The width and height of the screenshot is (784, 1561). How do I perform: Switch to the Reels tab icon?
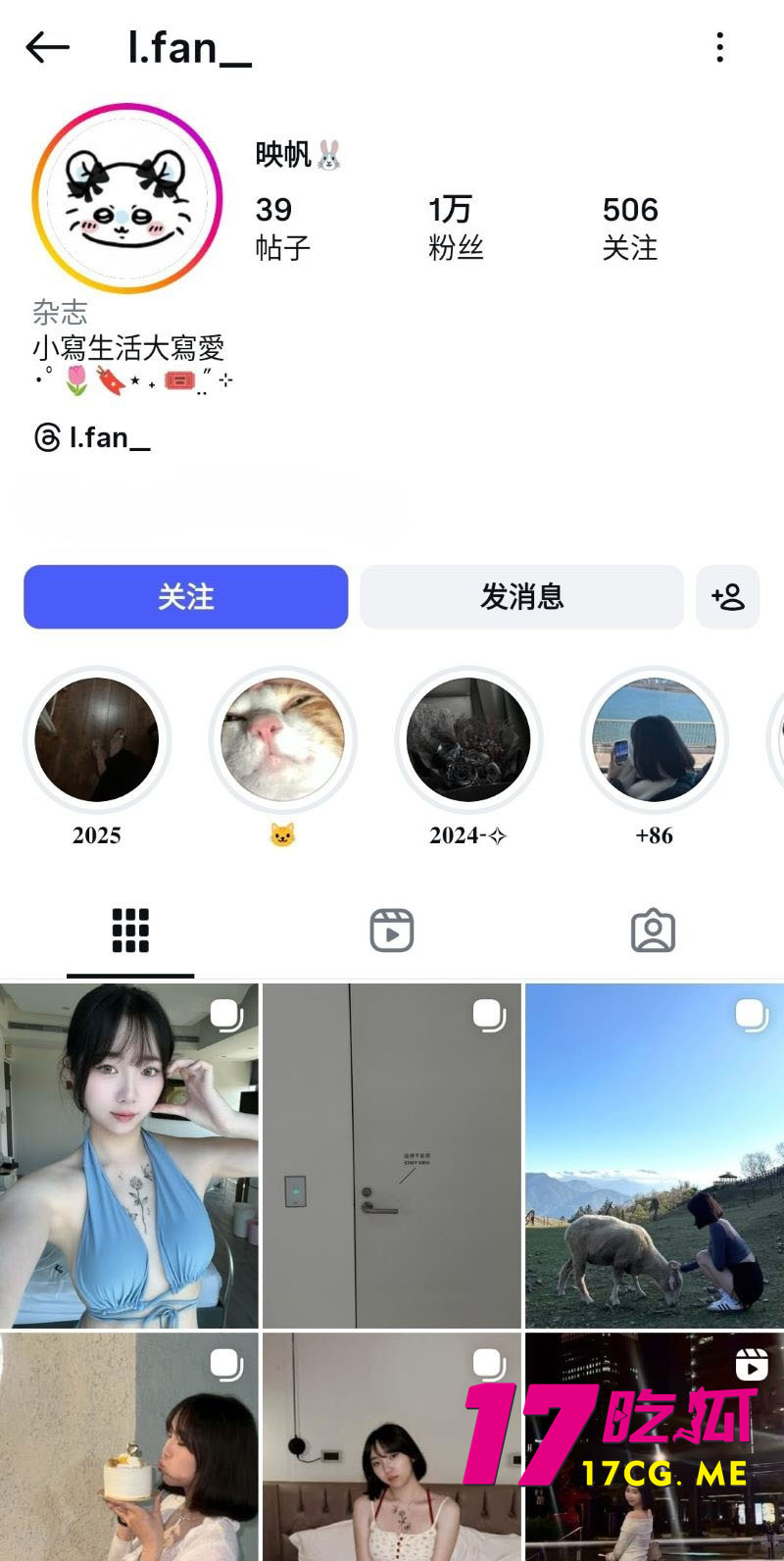pyautogui.click(x=391, y=930)
